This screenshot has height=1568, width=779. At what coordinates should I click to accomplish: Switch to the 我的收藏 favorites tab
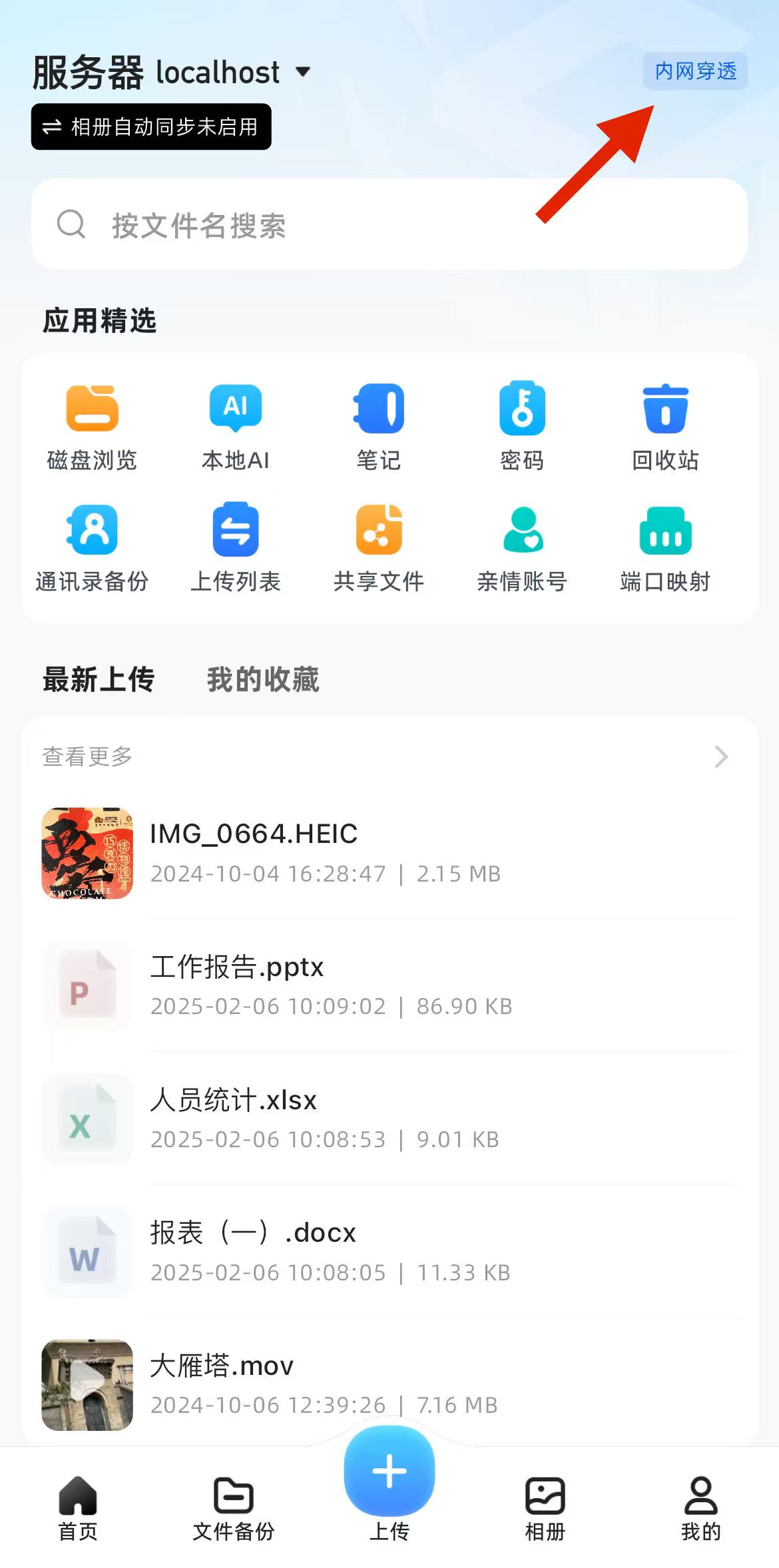coord(262,679)
